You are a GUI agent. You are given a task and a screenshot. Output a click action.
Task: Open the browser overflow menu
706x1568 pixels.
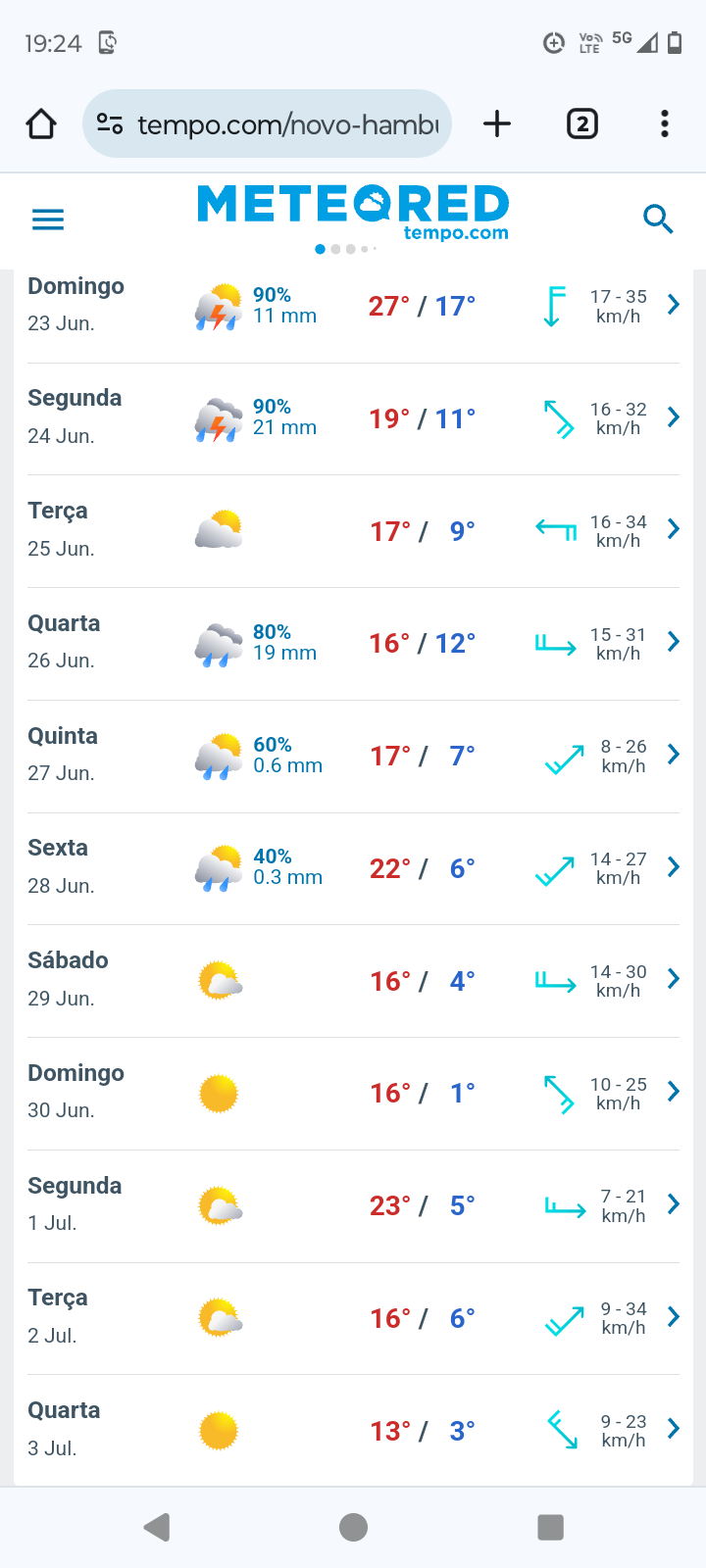665,123
